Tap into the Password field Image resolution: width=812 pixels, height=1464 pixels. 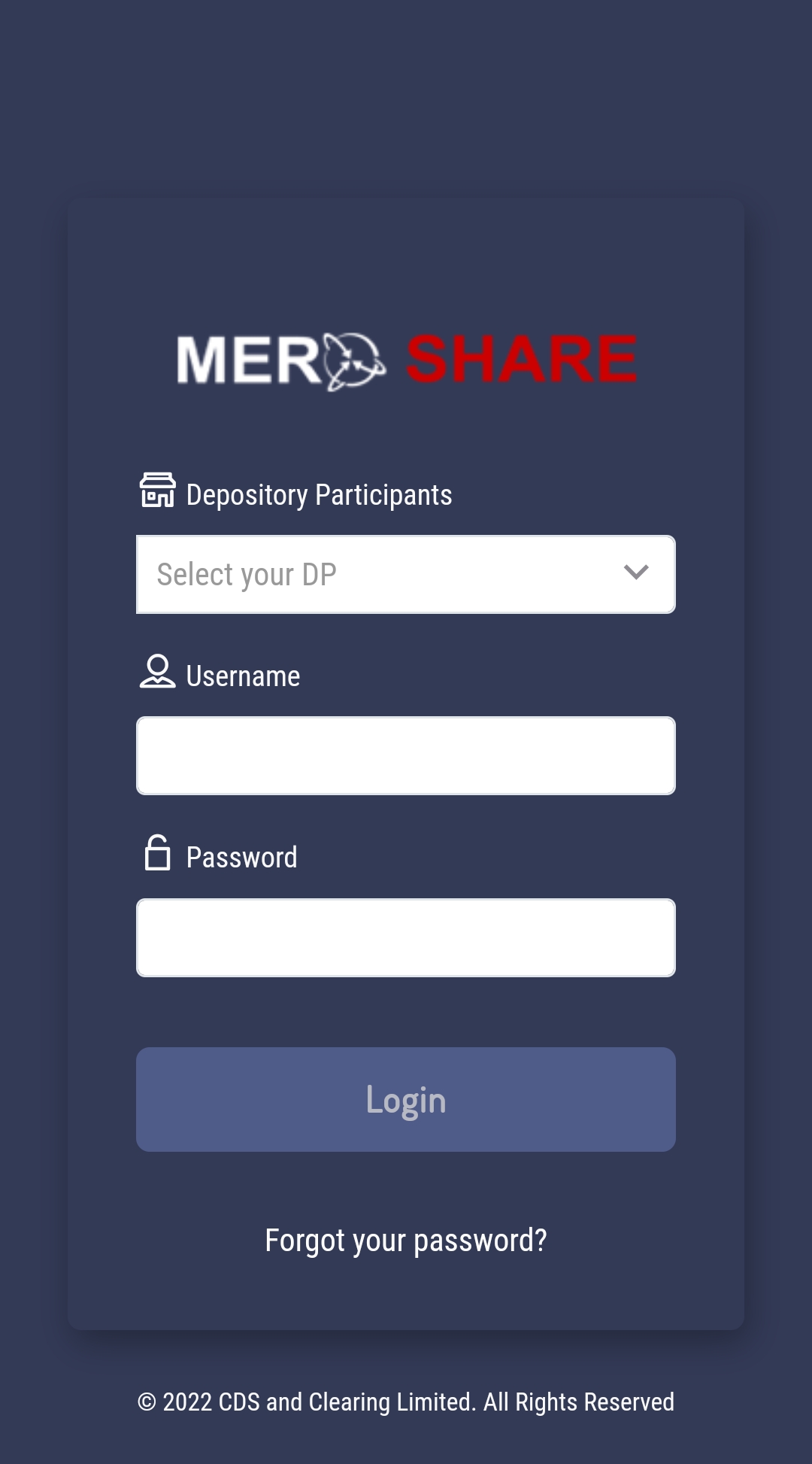(x=405, y=938)
